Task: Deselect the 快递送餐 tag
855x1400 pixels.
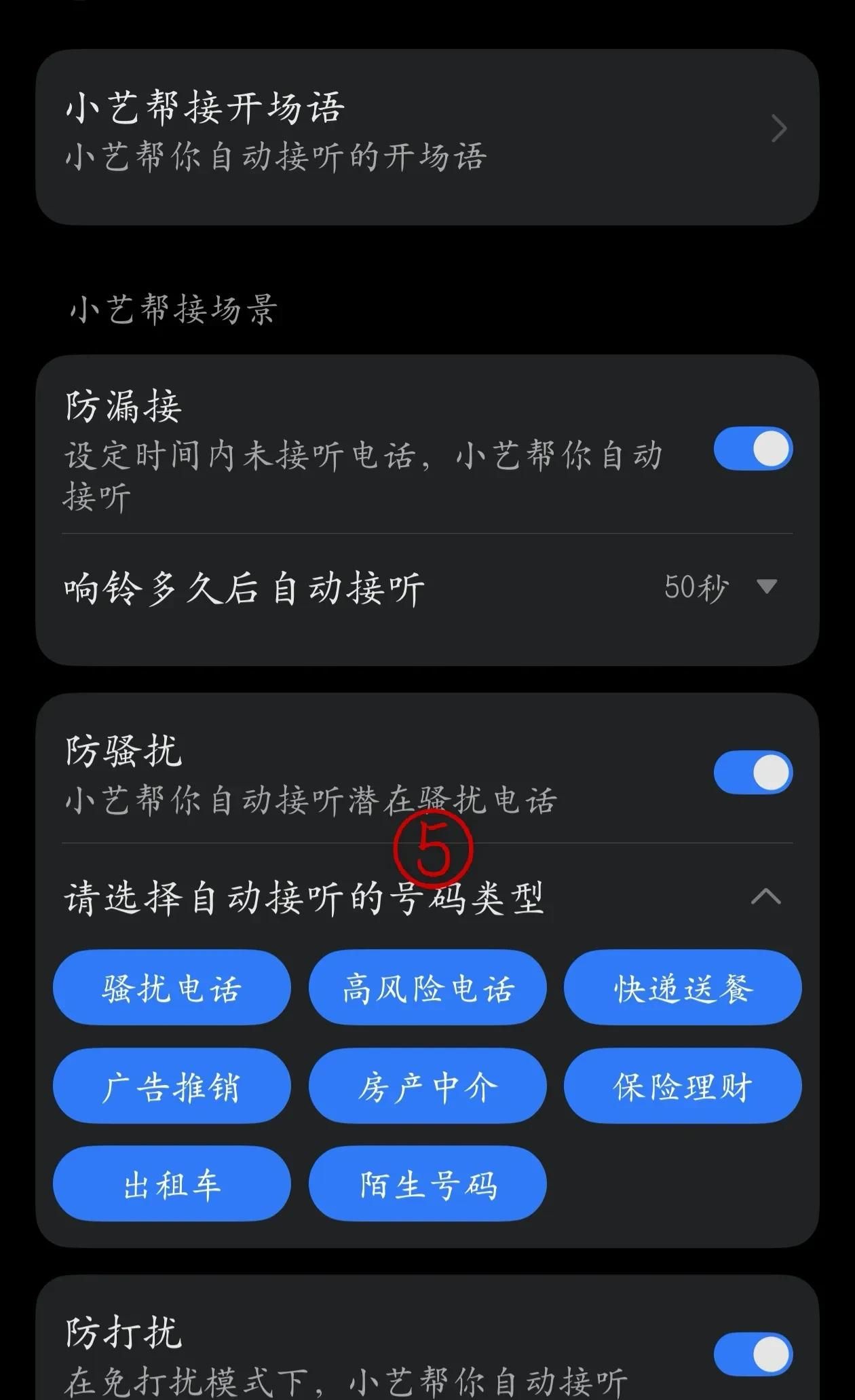Action: point(683,989)
